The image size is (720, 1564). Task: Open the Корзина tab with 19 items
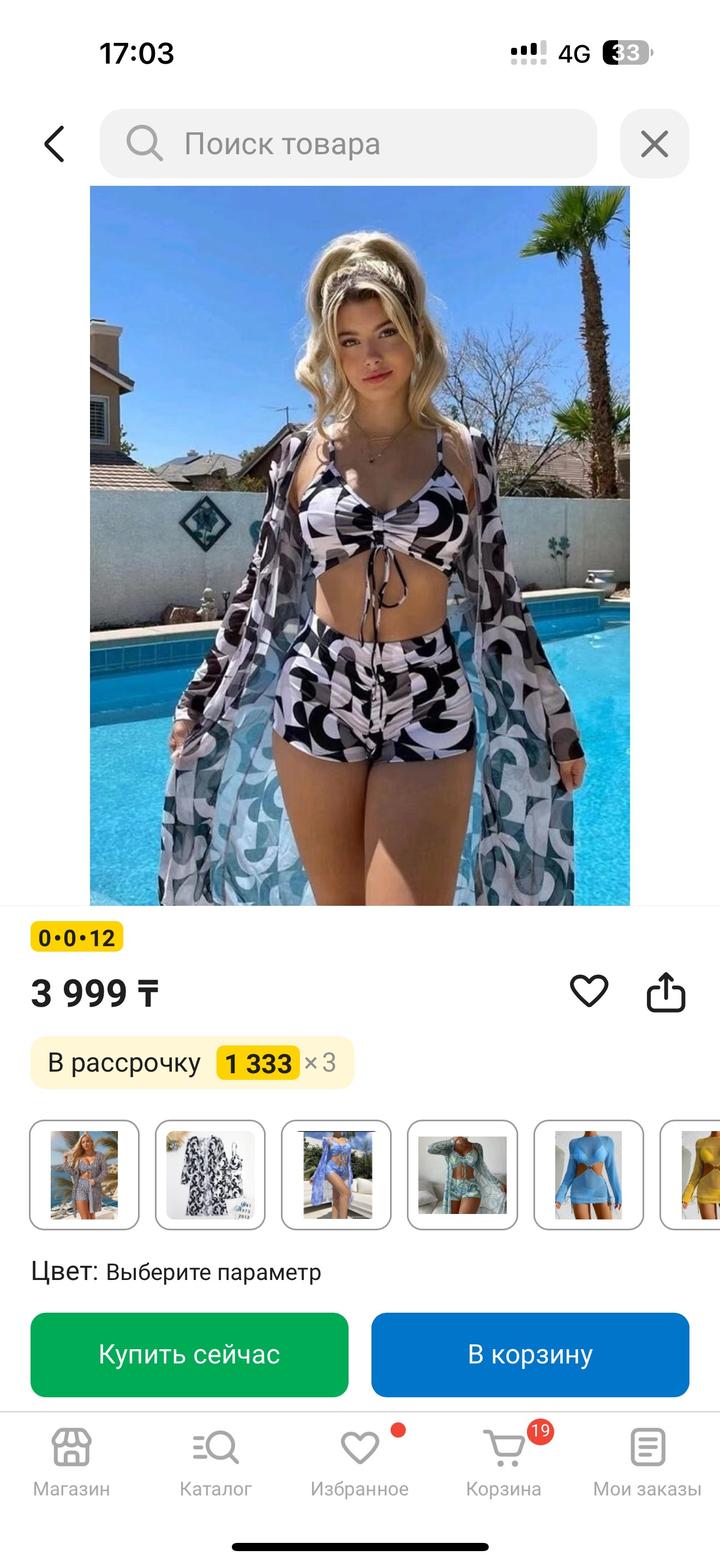[503, 1462]
